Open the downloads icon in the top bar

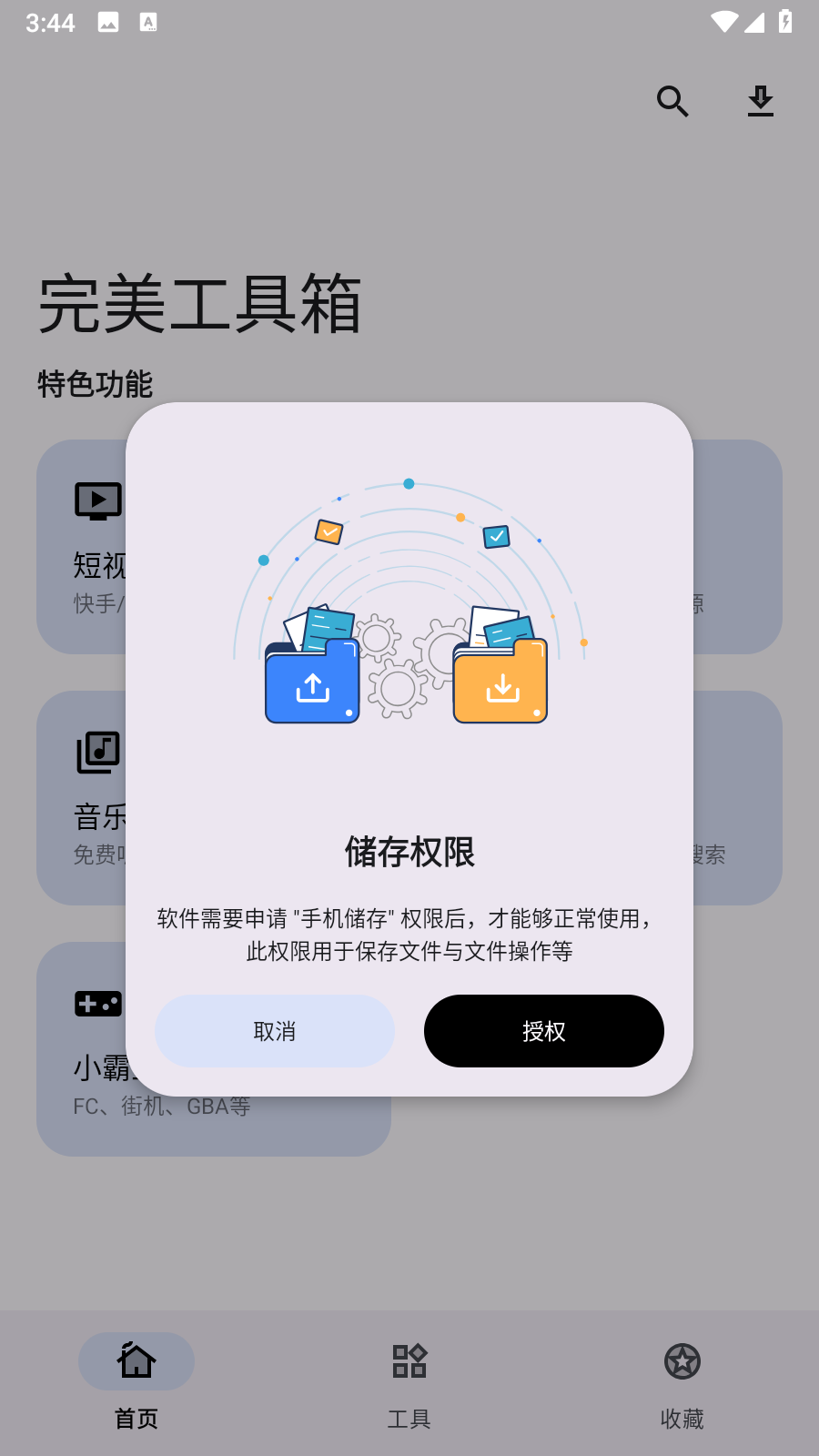760,101
